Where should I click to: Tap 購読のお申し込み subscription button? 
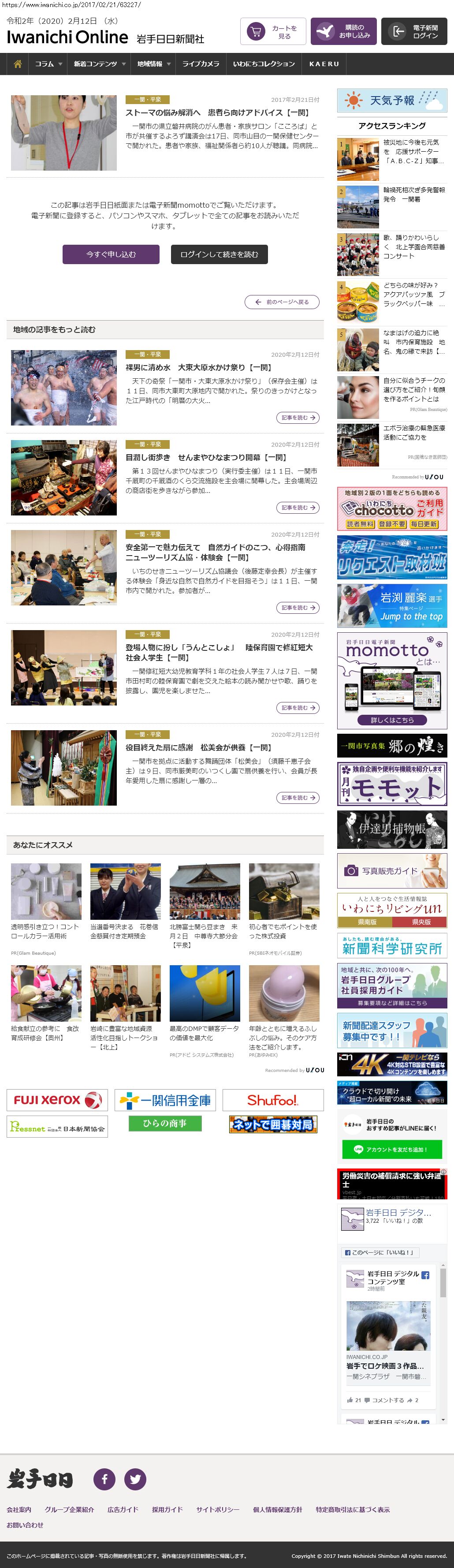(343, 32)
